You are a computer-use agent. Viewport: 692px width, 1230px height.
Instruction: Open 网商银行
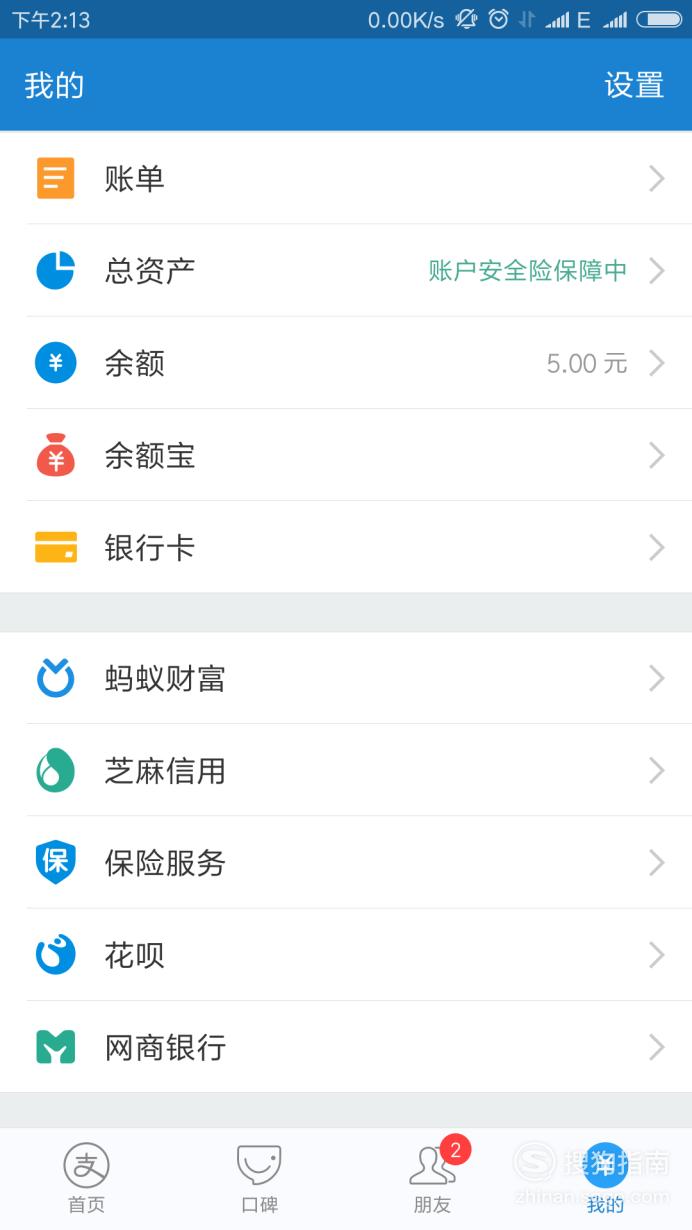click(346, 1047)
